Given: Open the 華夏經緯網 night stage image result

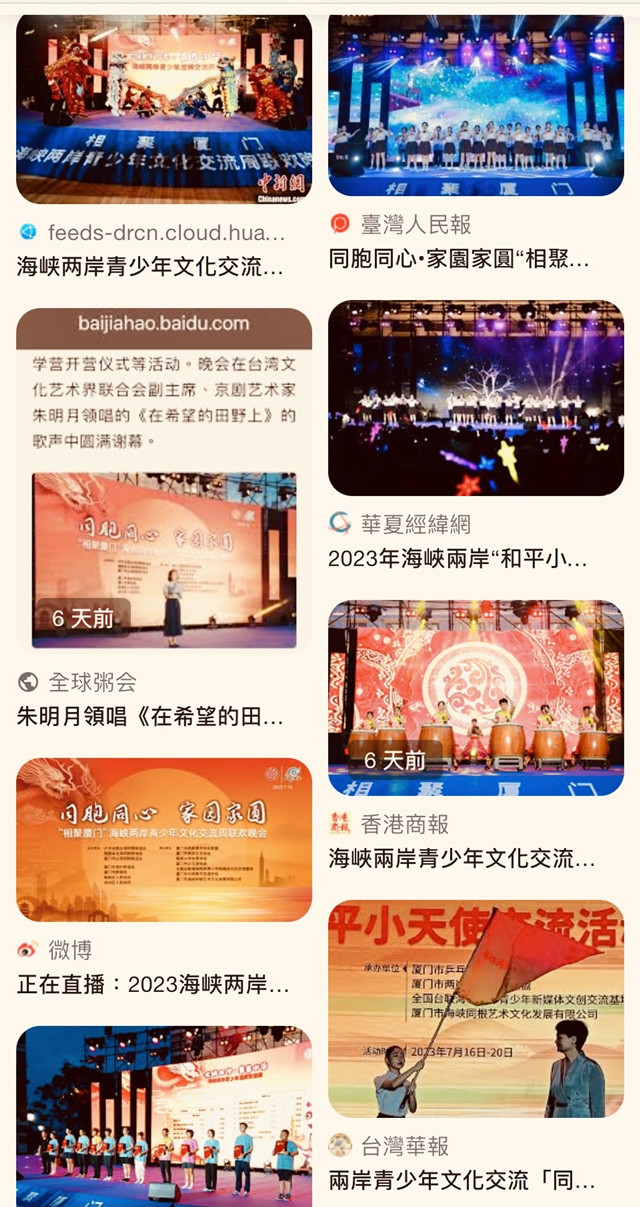Looking at the screenshot, I should [x=476, y=398].
